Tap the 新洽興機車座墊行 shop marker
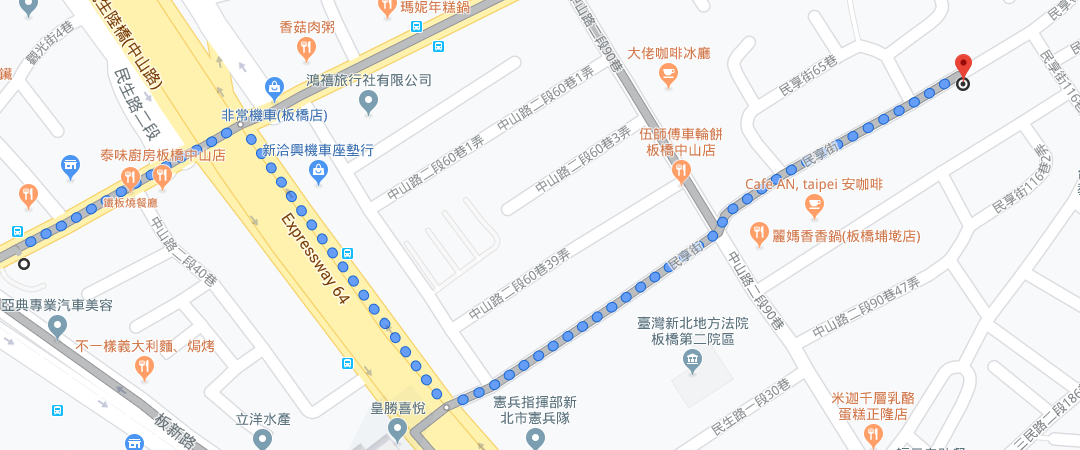Viewport: 1080px width, 450px height. pyautogui.click(x=318, y=171)
